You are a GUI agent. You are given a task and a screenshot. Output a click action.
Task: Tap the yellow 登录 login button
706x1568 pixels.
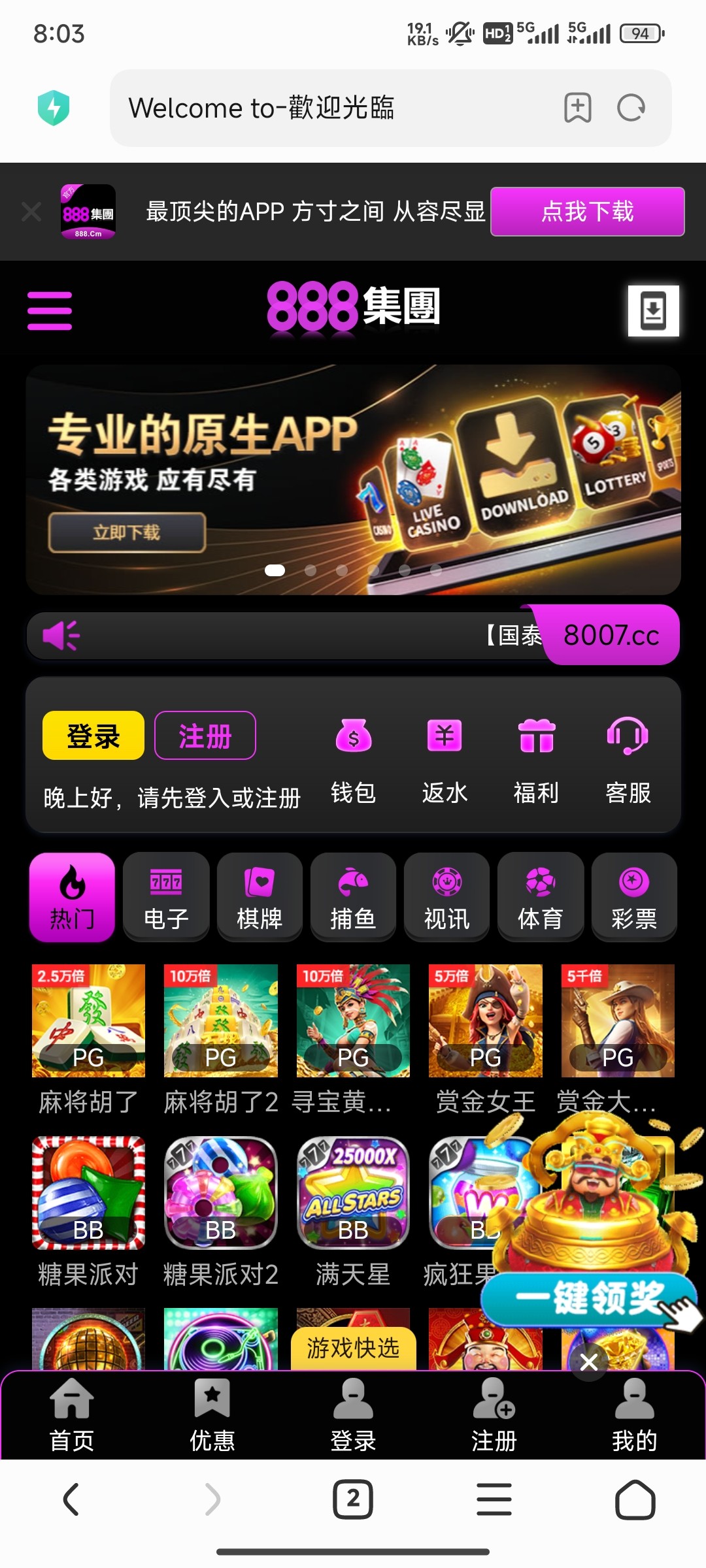pyautogui.click(x=93, y=736)
